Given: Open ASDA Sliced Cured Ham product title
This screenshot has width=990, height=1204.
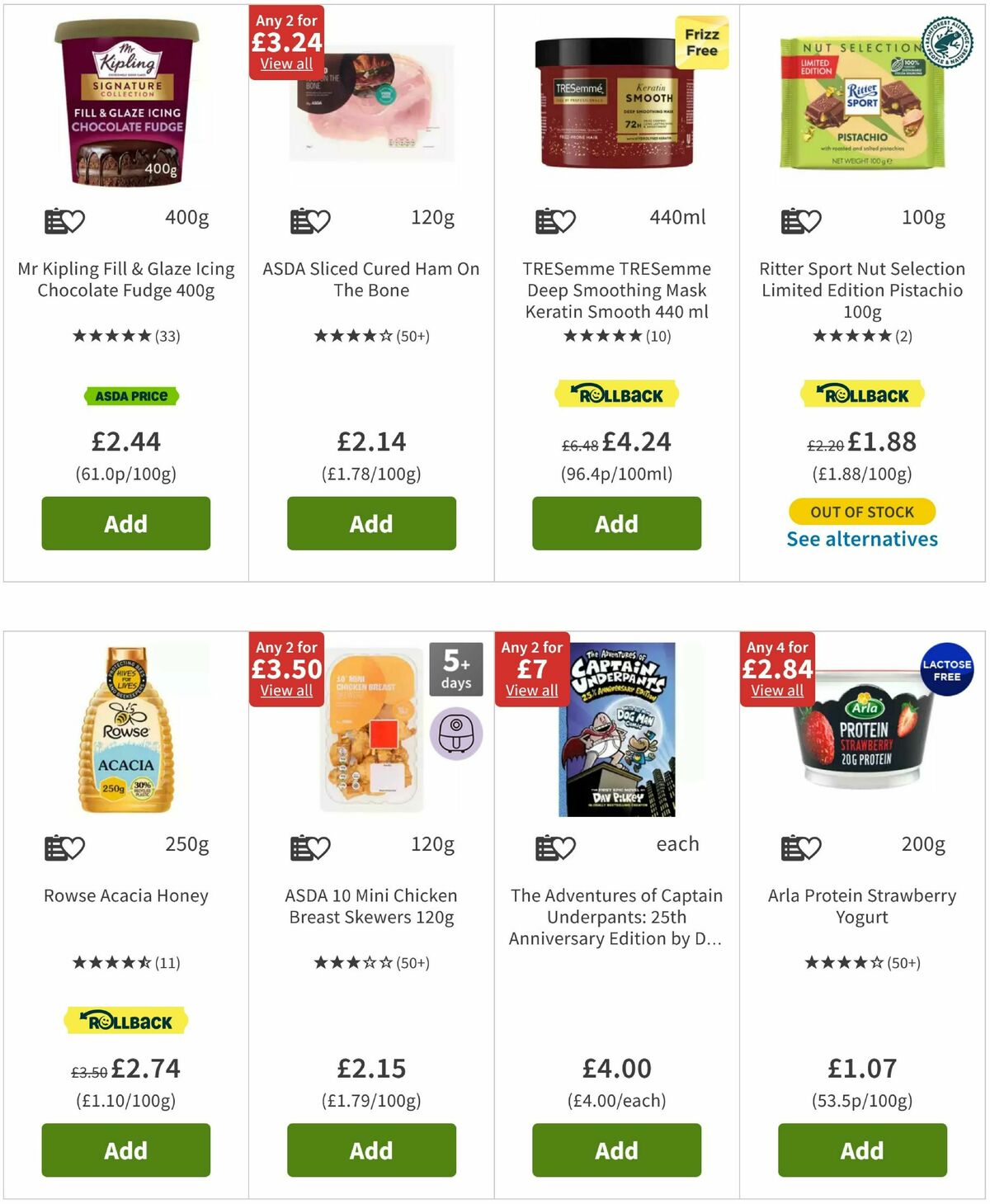Looking at the screenshot, I should tap(371, 279).
